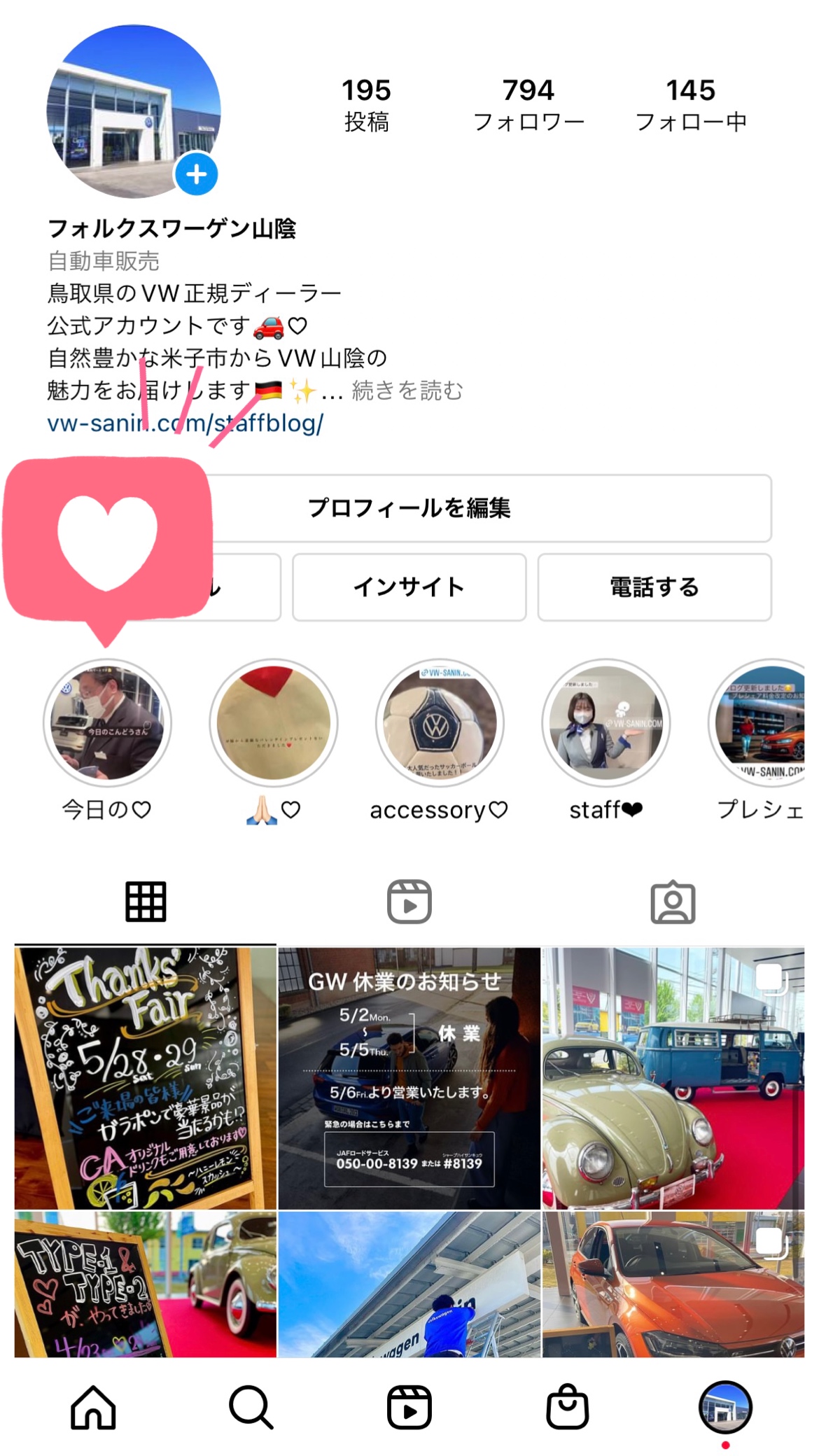Viewport: 819px width, 1456px height.
Task: Open Edit Profile (プロフィールを編集)
Action: [x=490, y=508]
